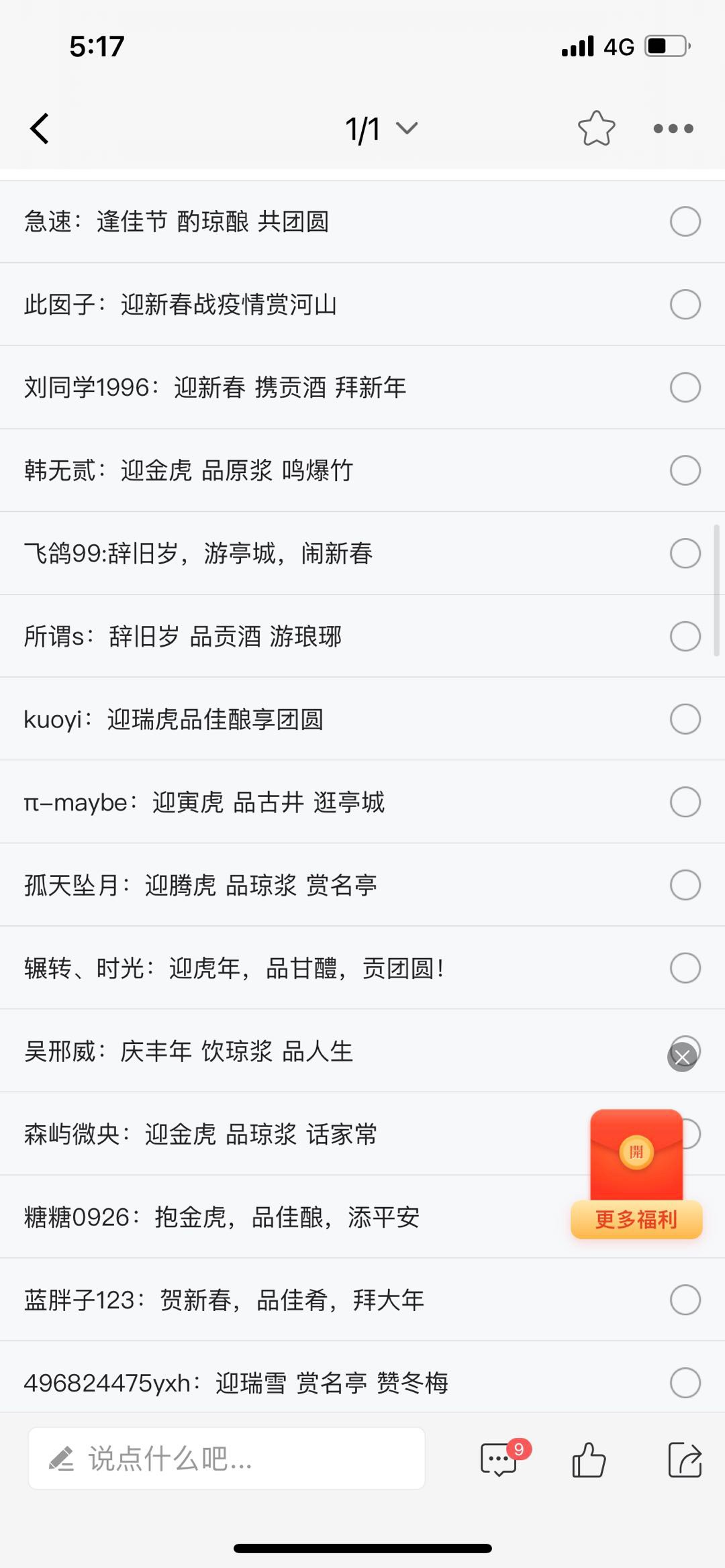The image size is (725, 1568).
Task: Pick the option by 韩无贰
Action: pyautogui.click(x=685, y=470)
